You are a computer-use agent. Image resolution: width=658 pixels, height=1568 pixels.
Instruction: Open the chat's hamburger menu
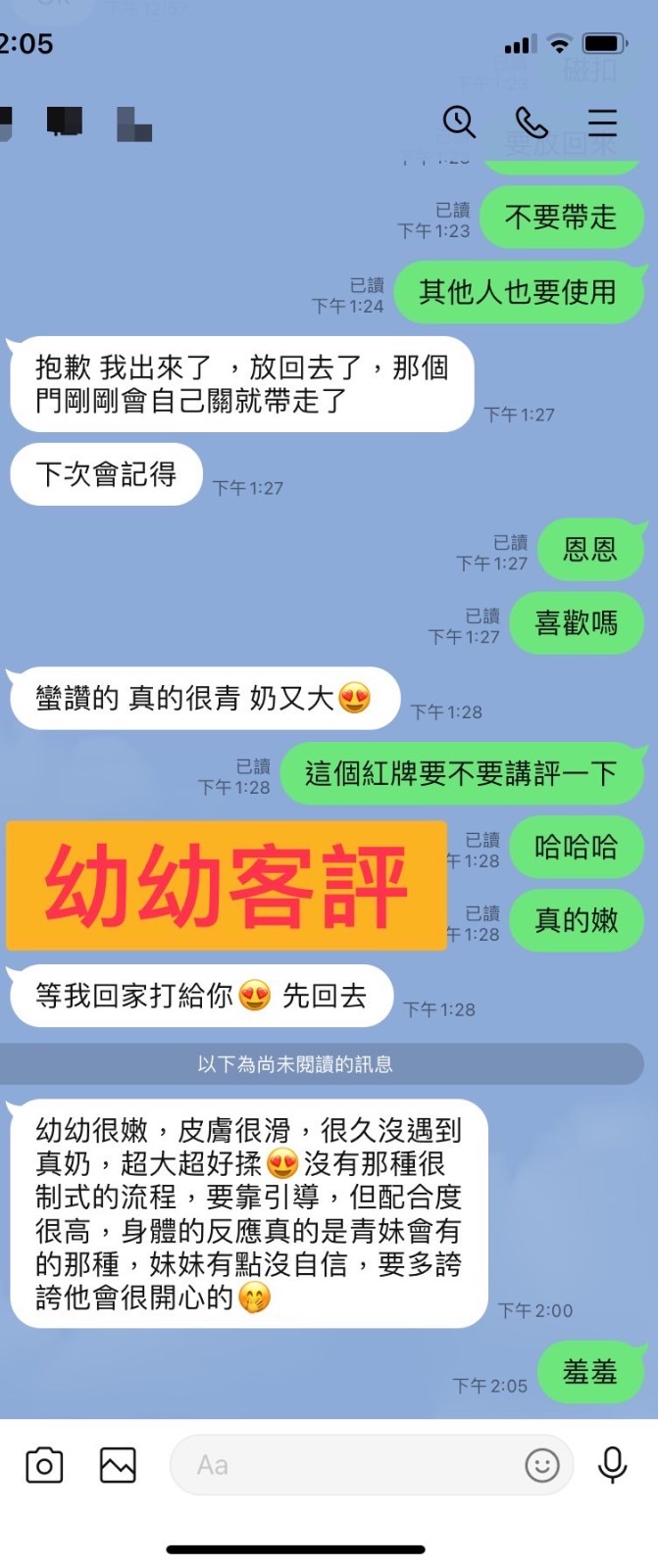(602, 122)
